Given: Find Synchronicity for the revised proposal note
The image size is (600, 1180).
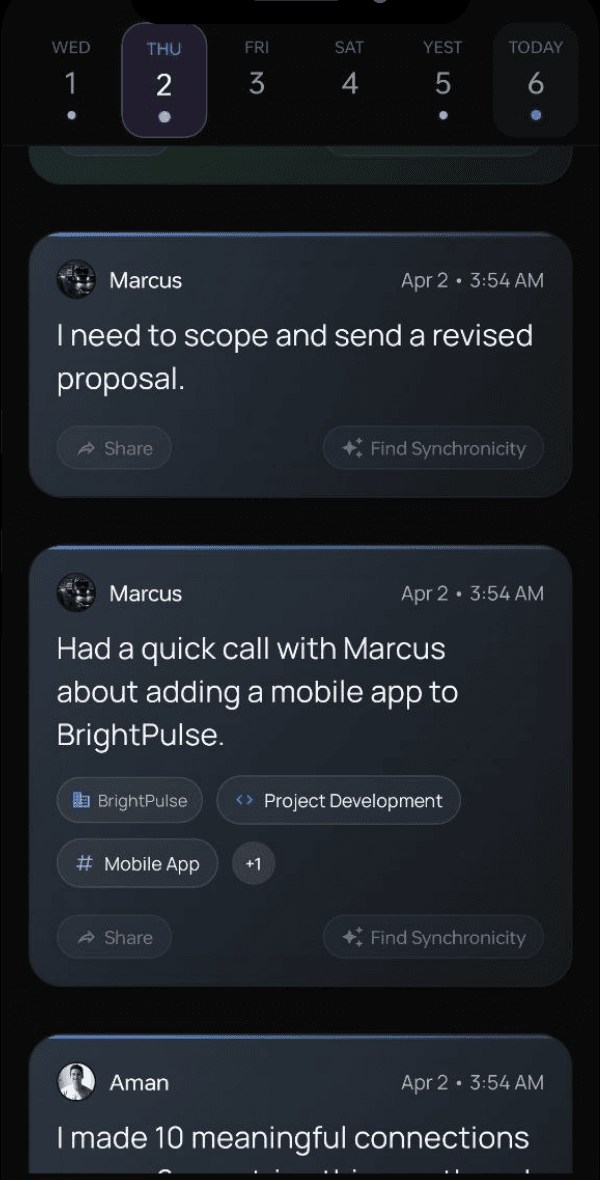Looking at the screenshot, I should (x=433, y=449).
